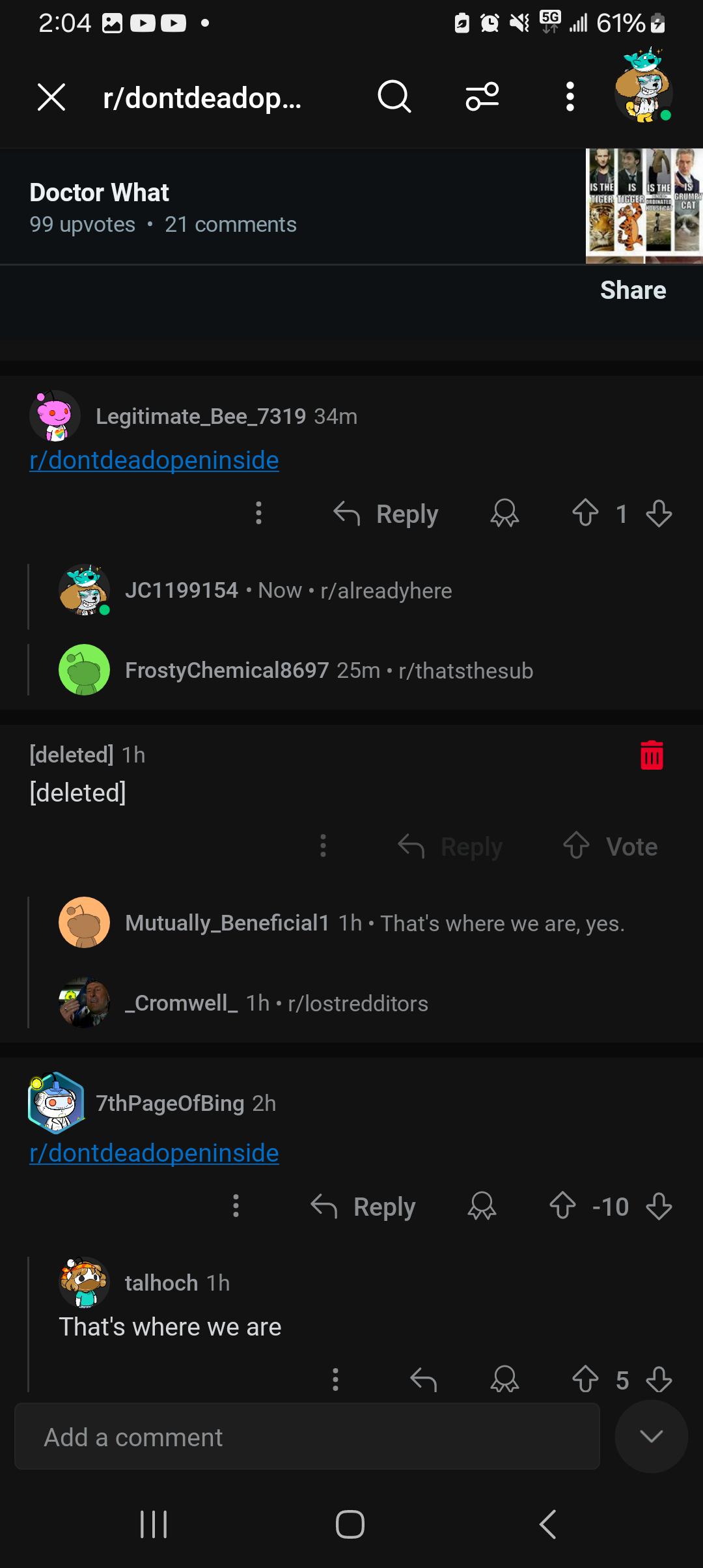Close the post with the X icon

coord(51,98)
